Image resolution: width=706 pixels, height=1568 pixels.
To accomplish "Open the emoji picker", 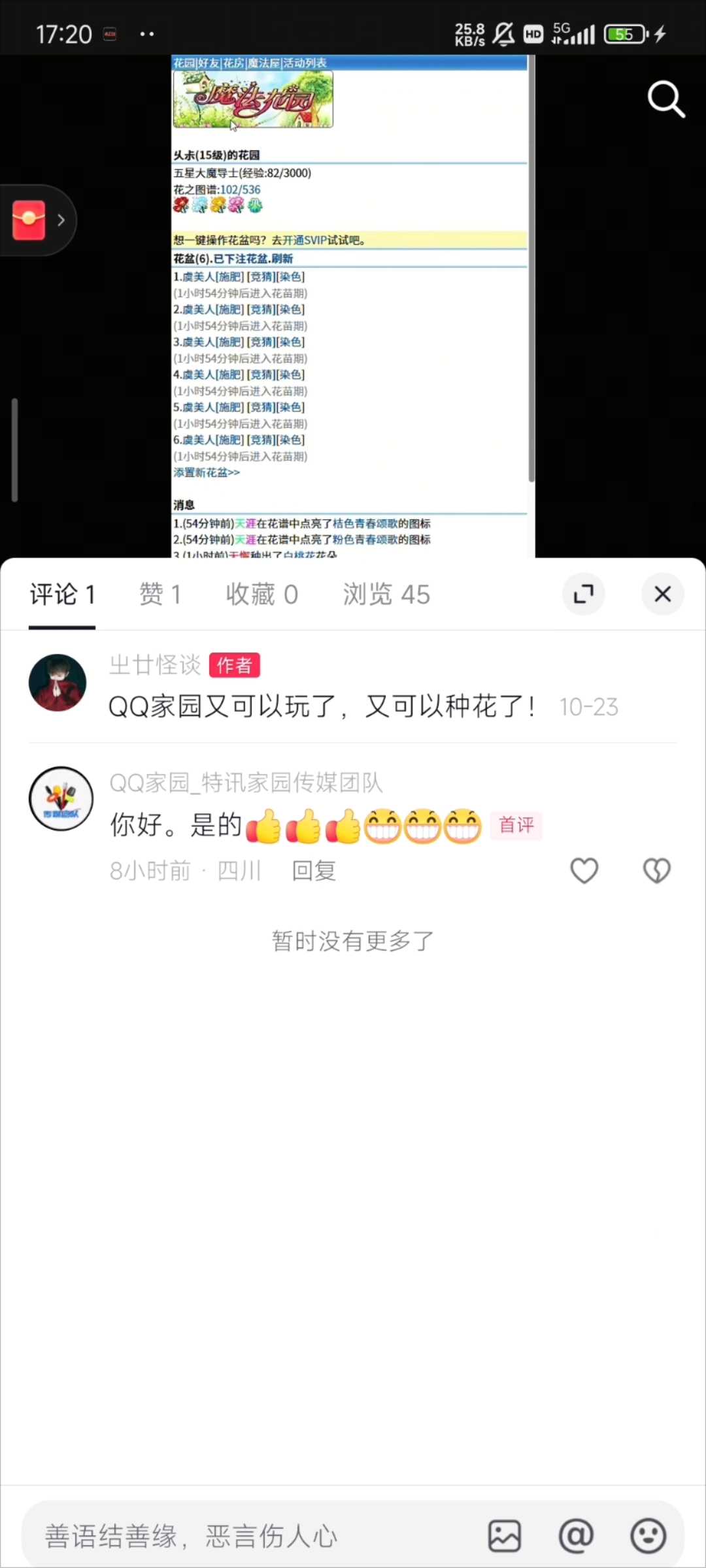I will point(648,1536).
